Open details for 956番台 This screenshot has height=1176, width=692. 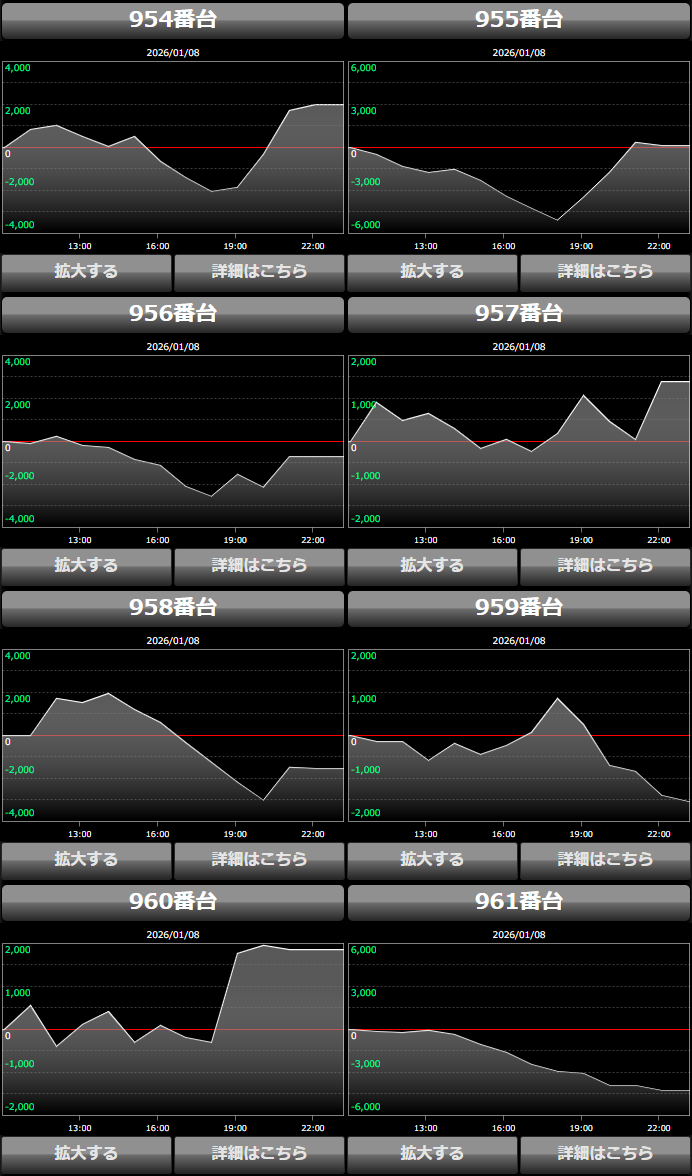coord(259,565)
